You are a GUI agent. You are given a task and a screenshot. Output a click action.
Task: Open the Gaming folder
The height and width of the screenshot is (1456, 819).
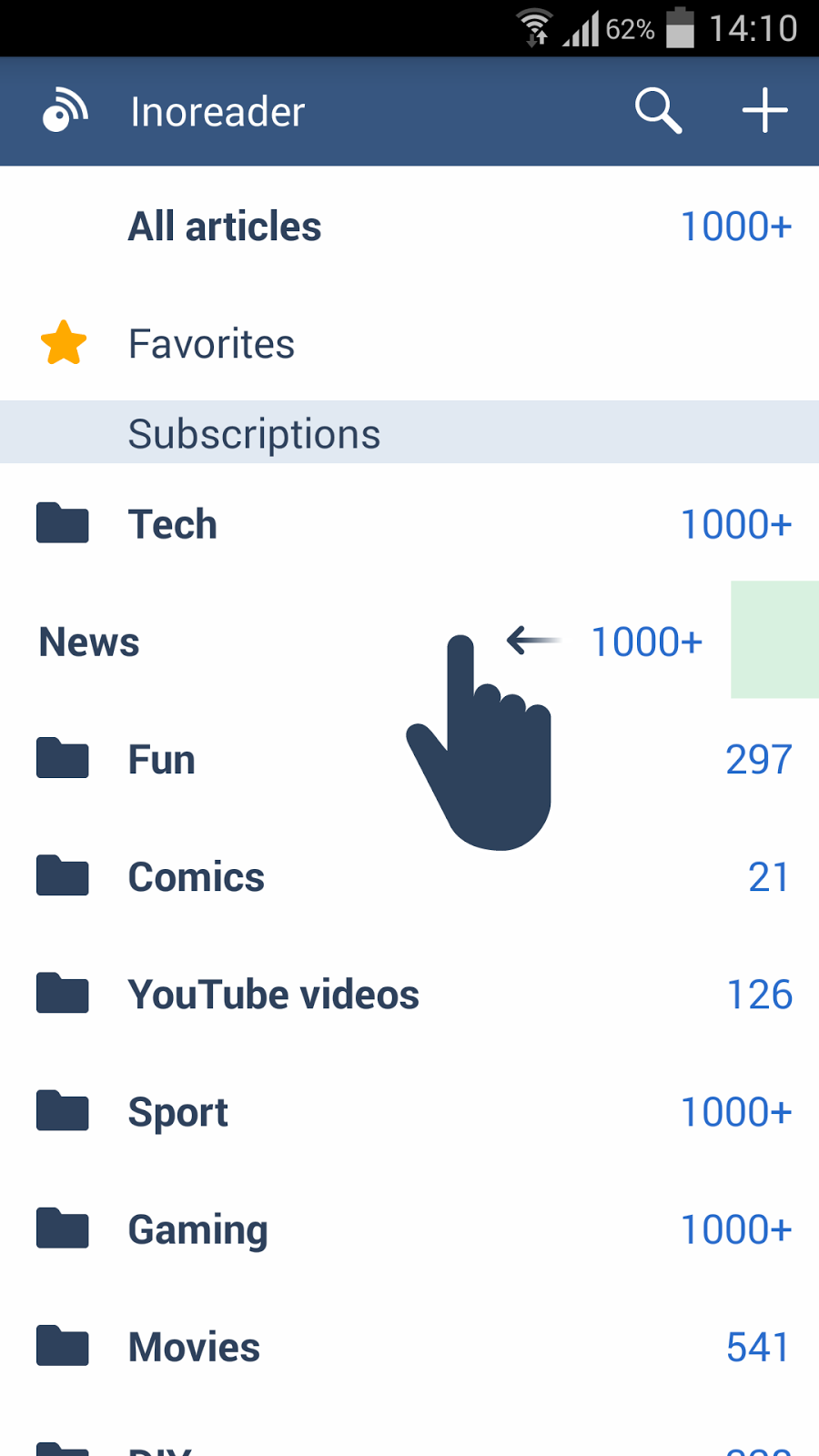(409, 1228)
